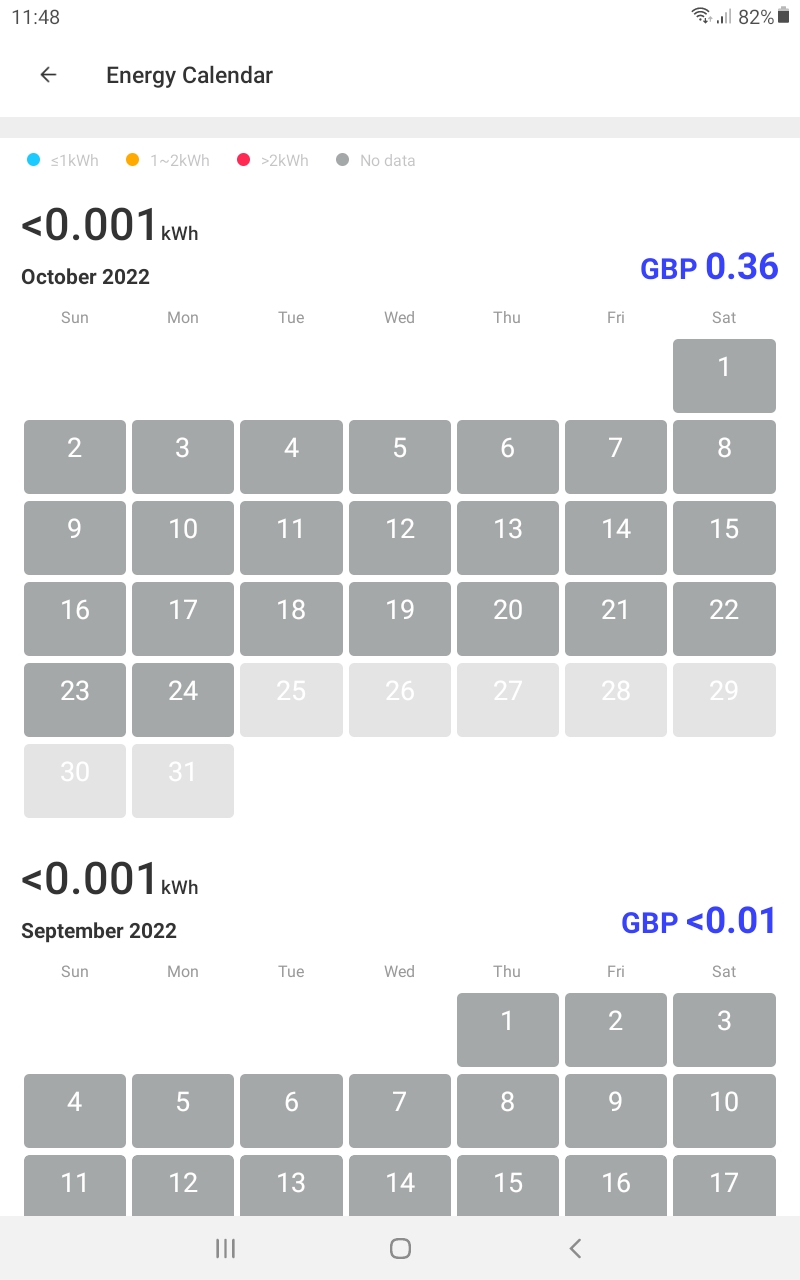View energy usage for October 14
This screenshot has width=800, height=1280.
[x=616, y=538]
